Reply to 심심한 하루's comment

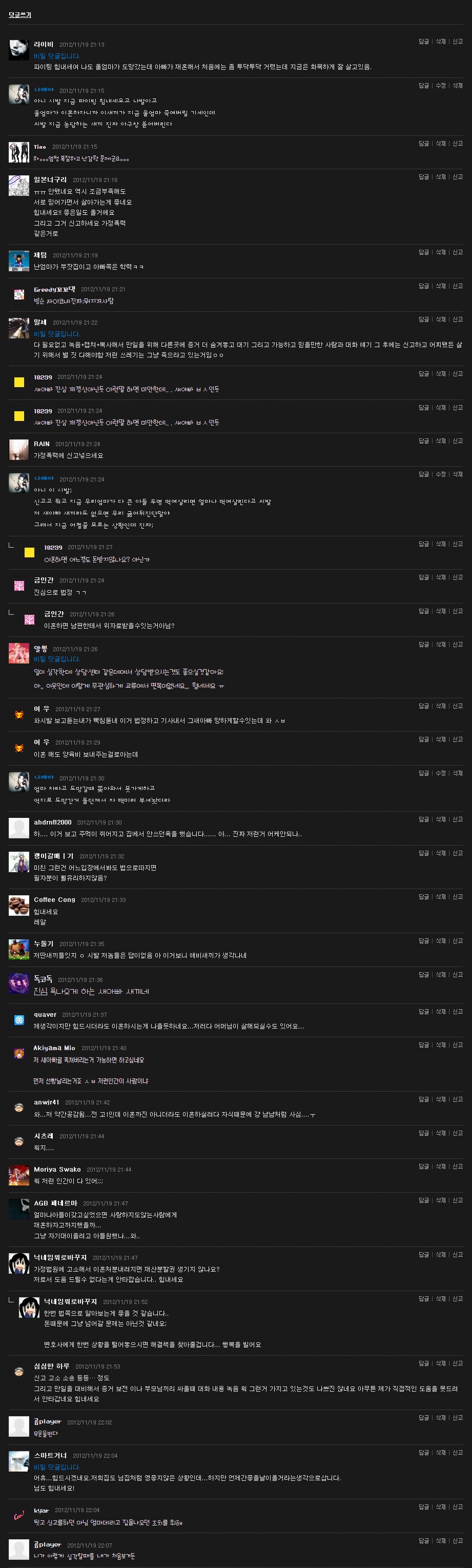click(423, 1363)
